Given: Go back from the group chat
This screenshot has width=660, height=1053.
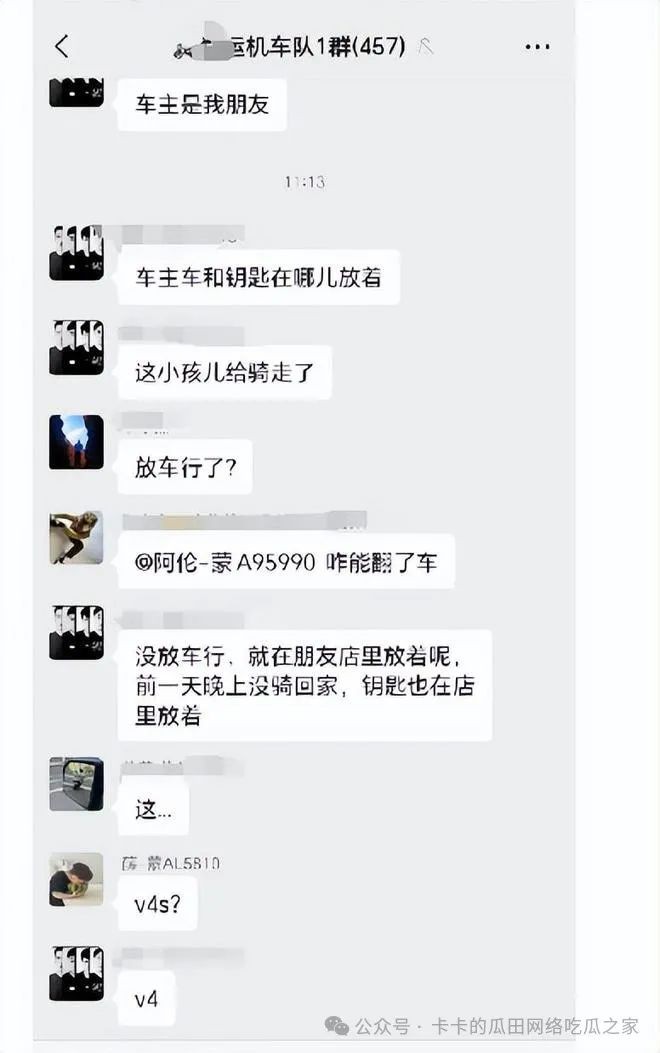Looking at the screenshot, I should point(62,46).
